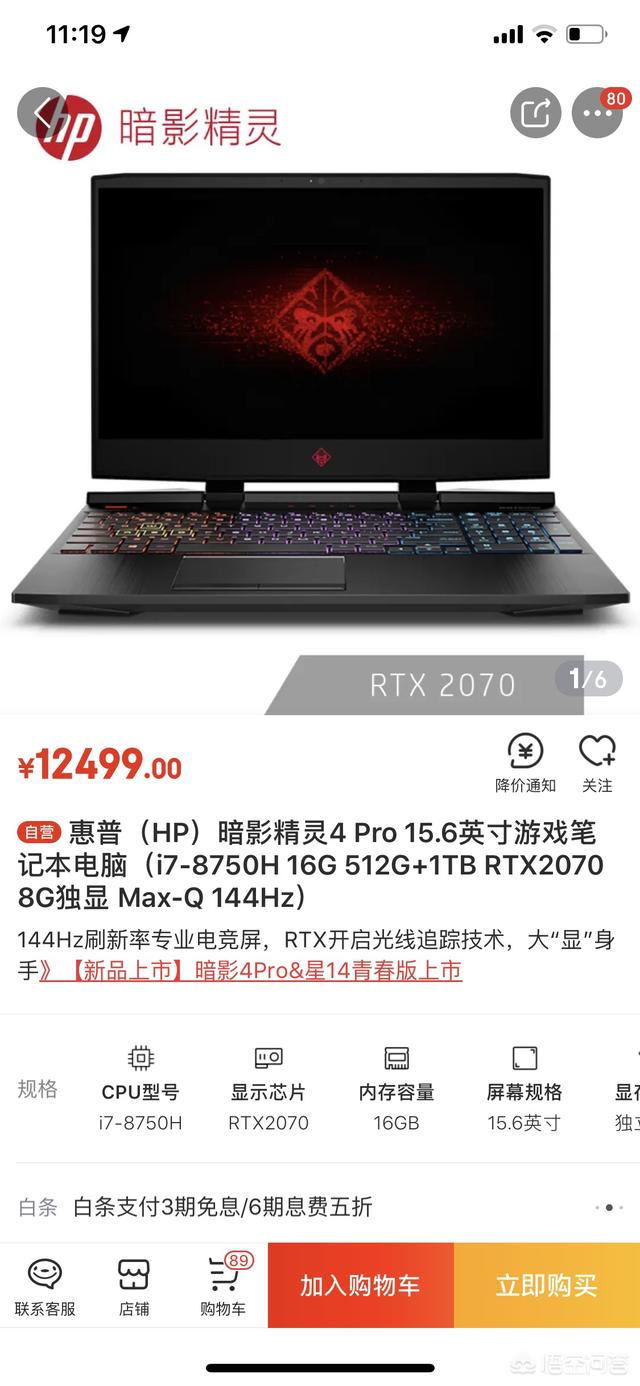Open the three-dot more menu
640x1386 pixels.
point(597,114)
